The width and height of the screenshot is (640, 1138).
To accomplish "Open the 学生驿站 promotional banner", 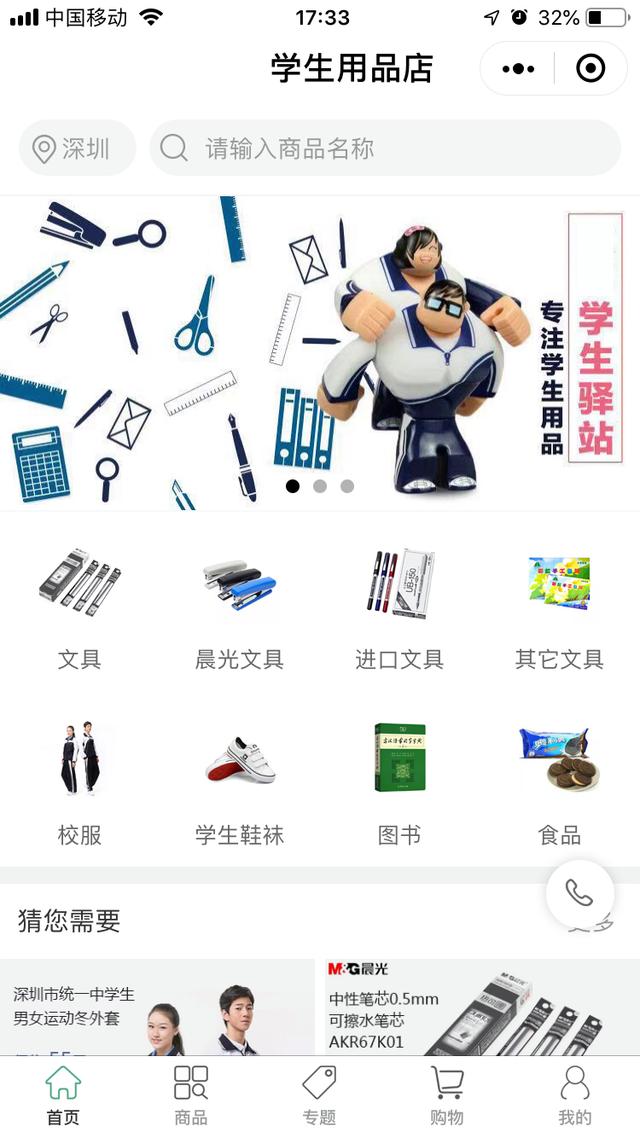I will click(320, 350).
